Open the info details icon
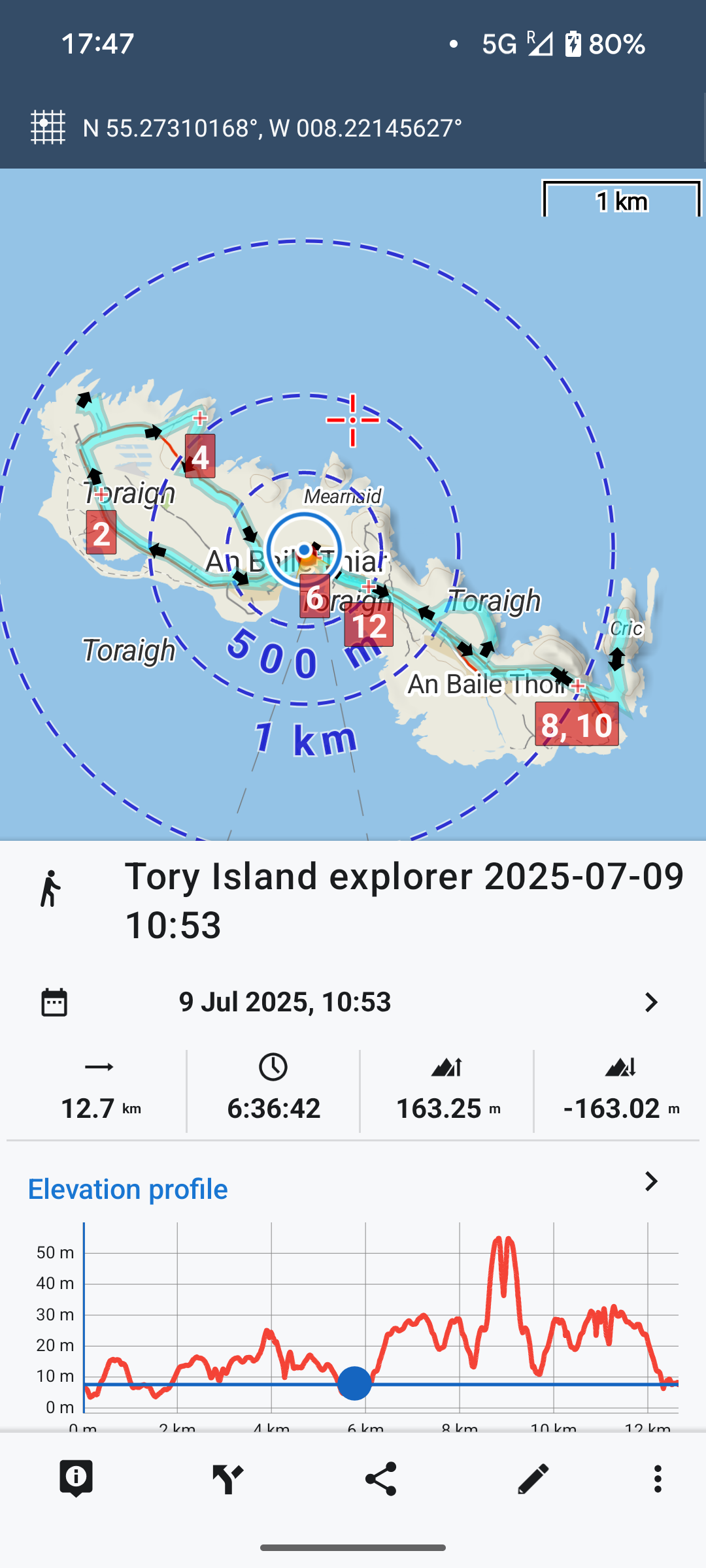Screen dimensions: 706x1568 [76, 1478]
